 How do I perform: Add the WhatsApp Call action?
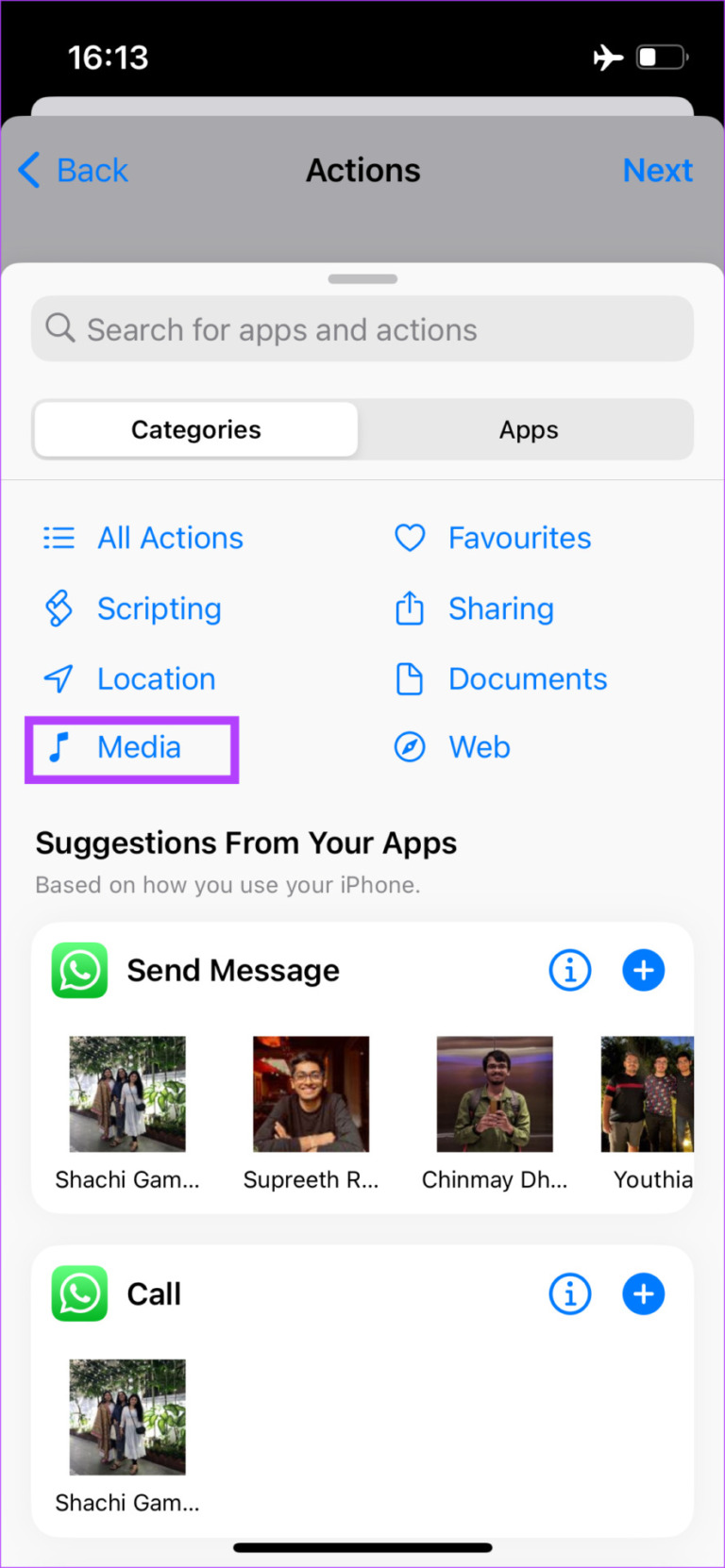click(x=644, y=1293)
